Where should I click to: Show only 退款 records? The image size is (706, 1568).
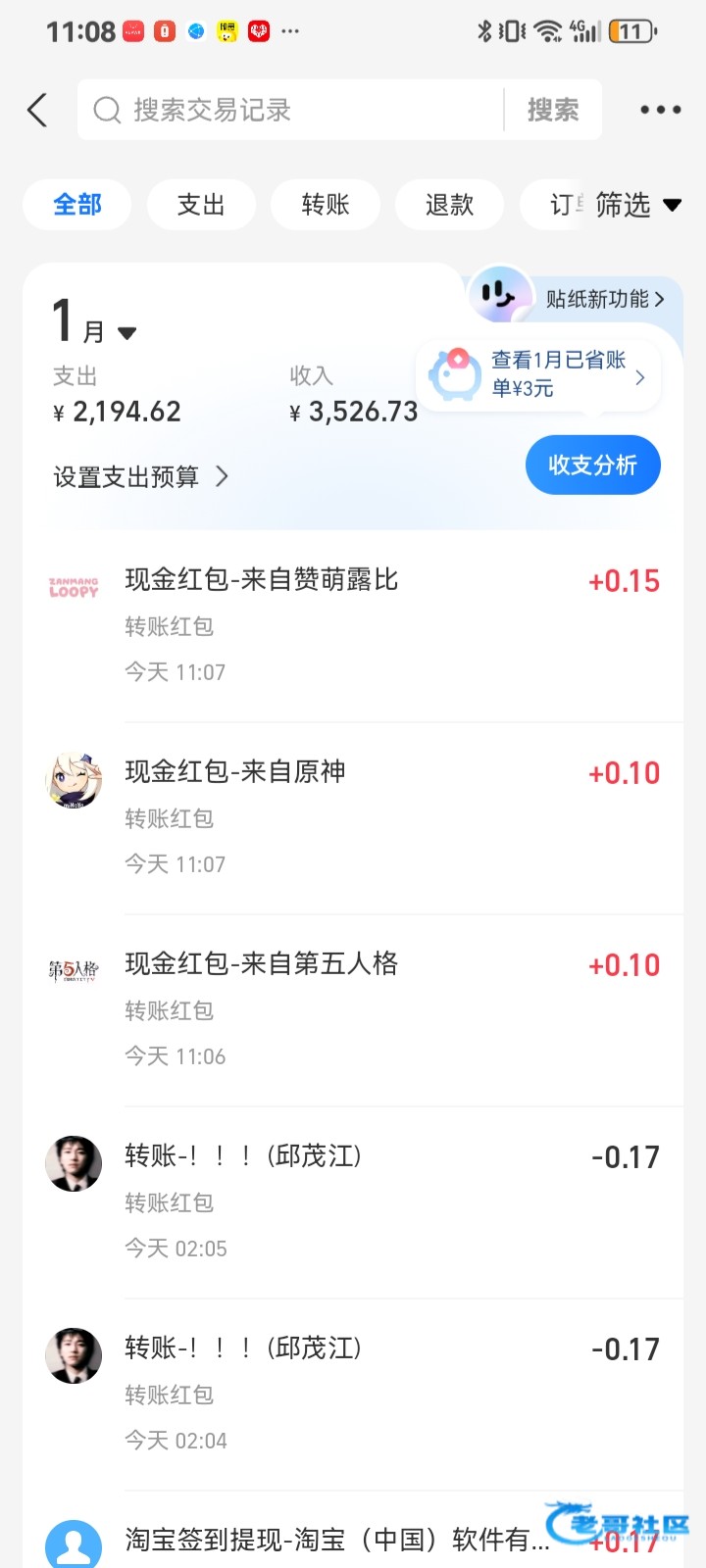pos(449,205)
